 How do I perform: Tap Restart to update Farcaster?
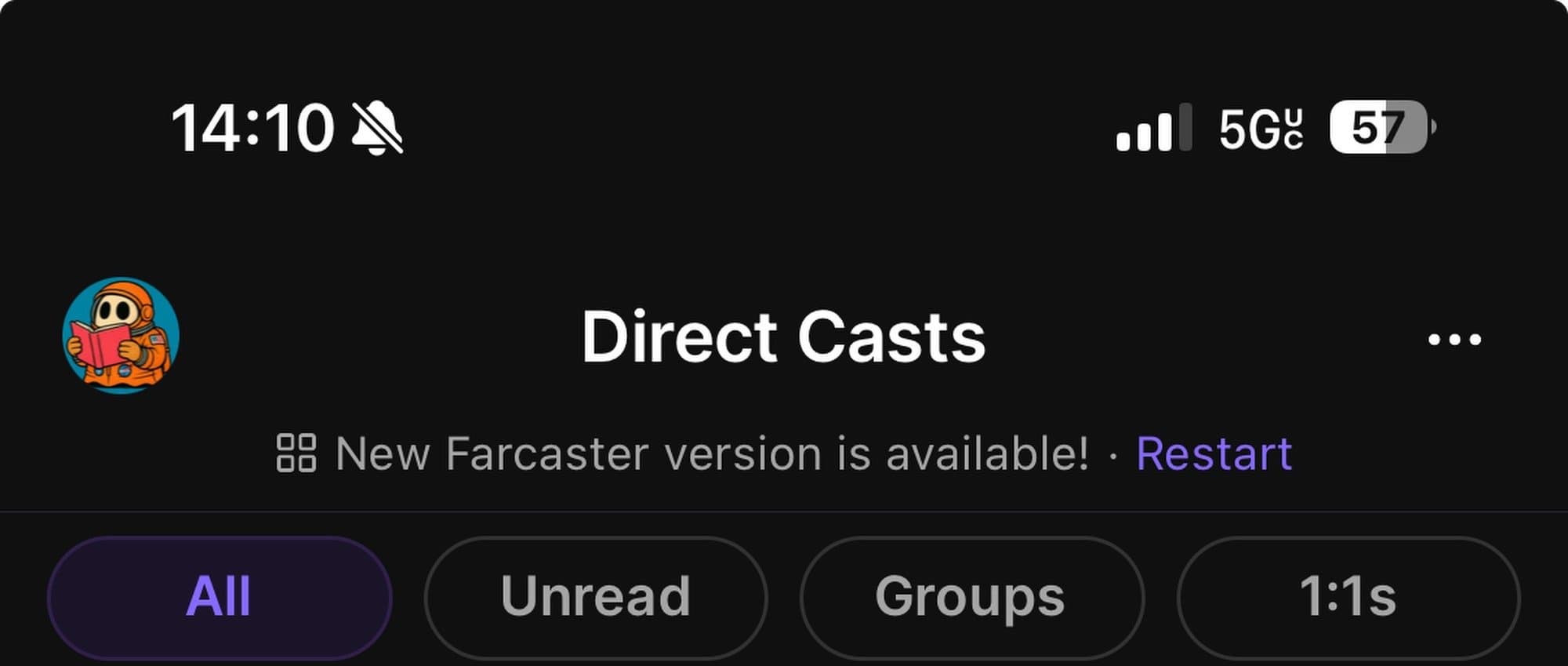coord(1214,453)
